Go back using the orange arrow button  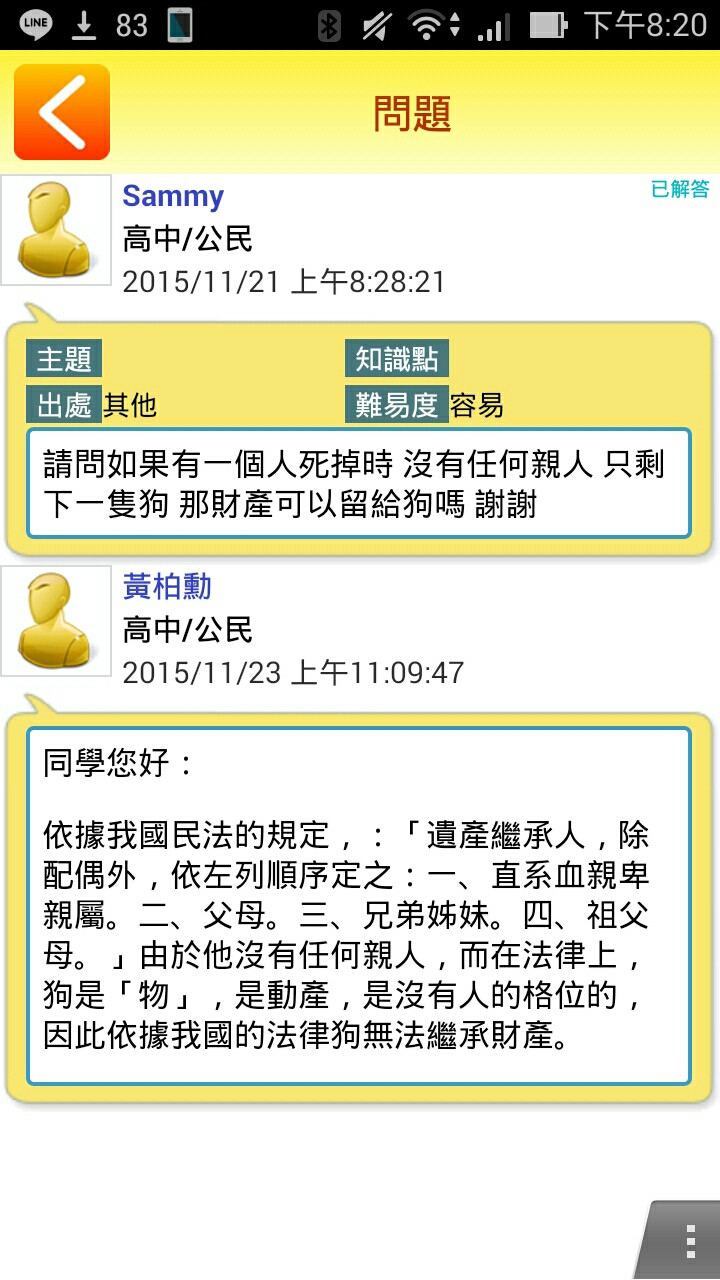click(62, 112)
